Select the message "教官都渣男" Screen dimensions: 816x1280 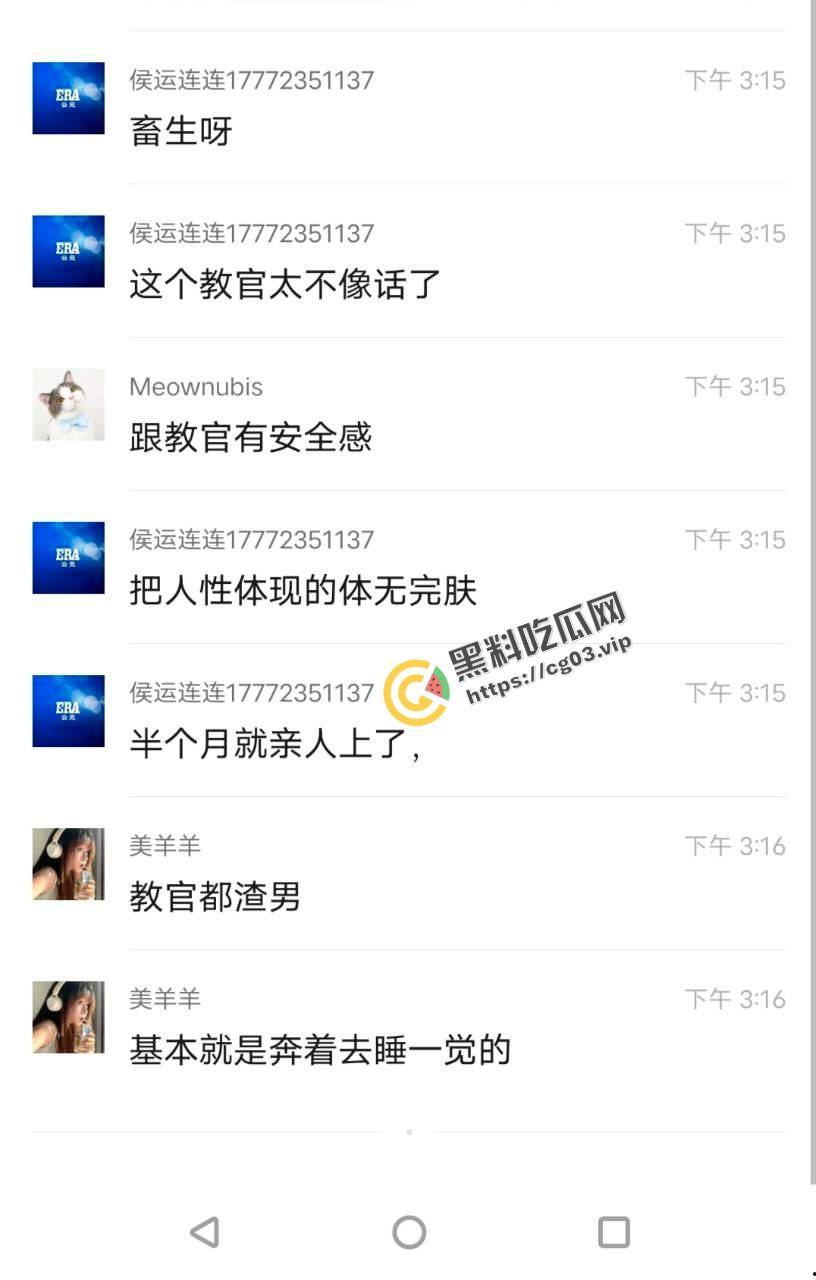[214, 898]
